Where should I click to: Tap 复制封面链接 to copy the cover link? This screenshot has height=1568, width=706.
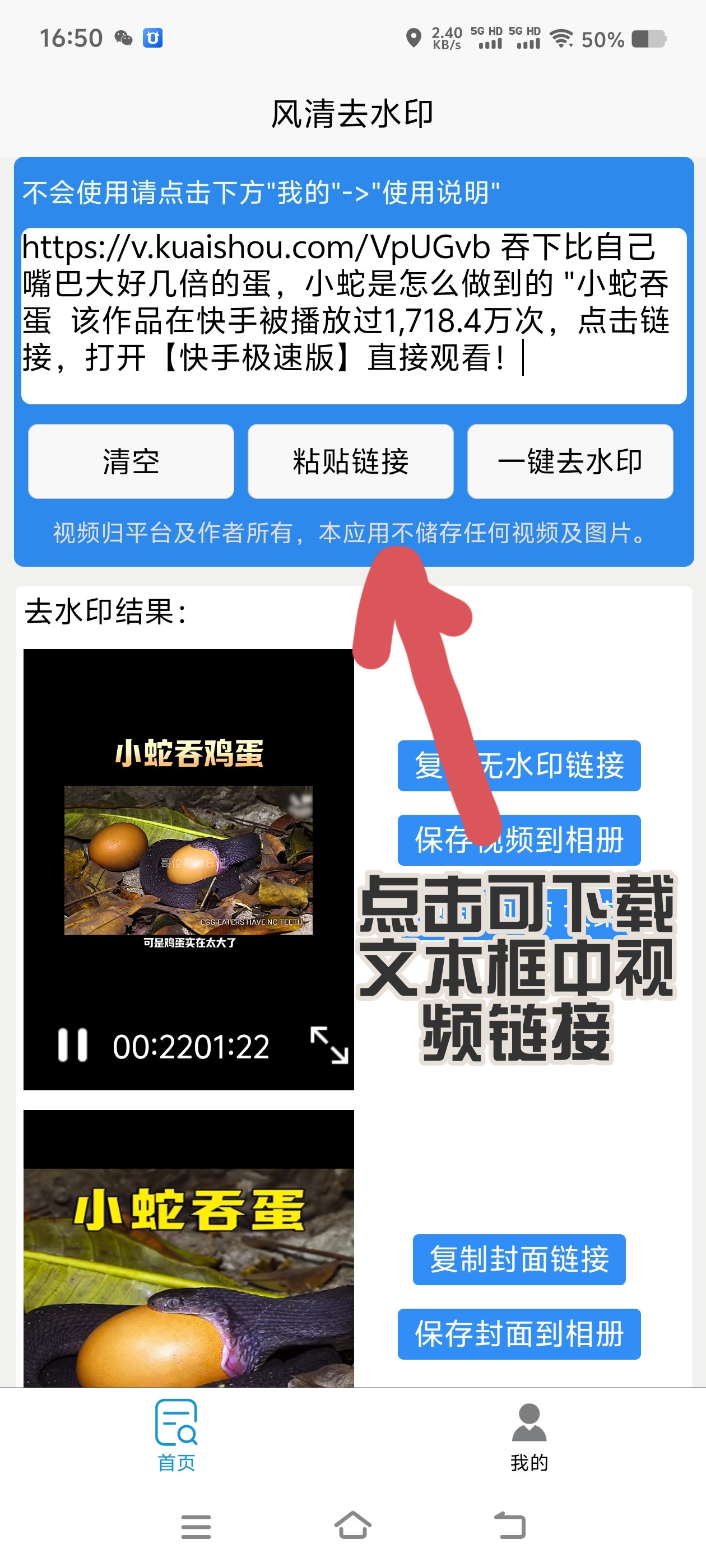point(519,1259)
